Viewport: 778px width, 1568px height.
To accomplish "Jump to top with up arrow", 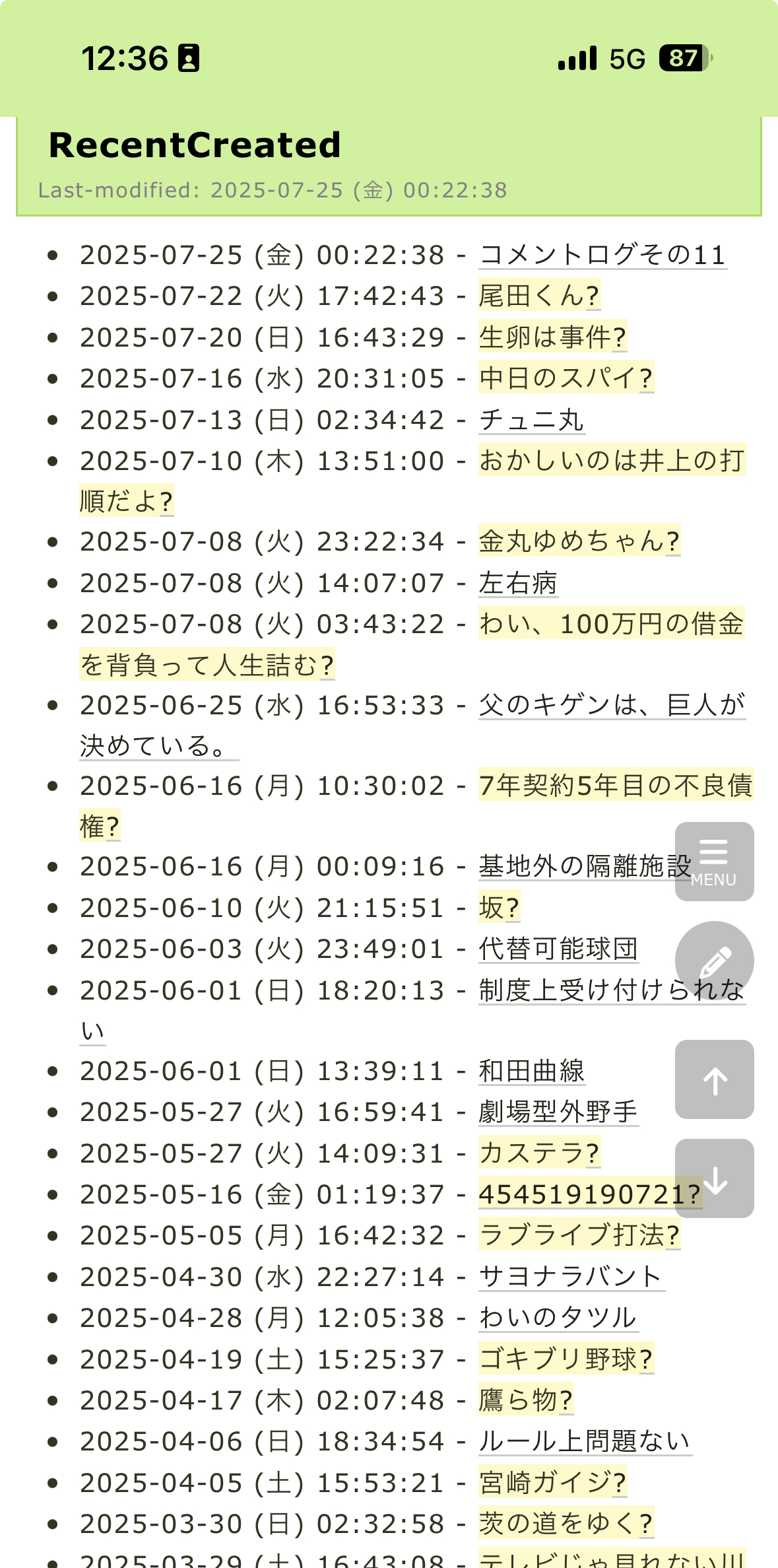I will (714, 1079).
